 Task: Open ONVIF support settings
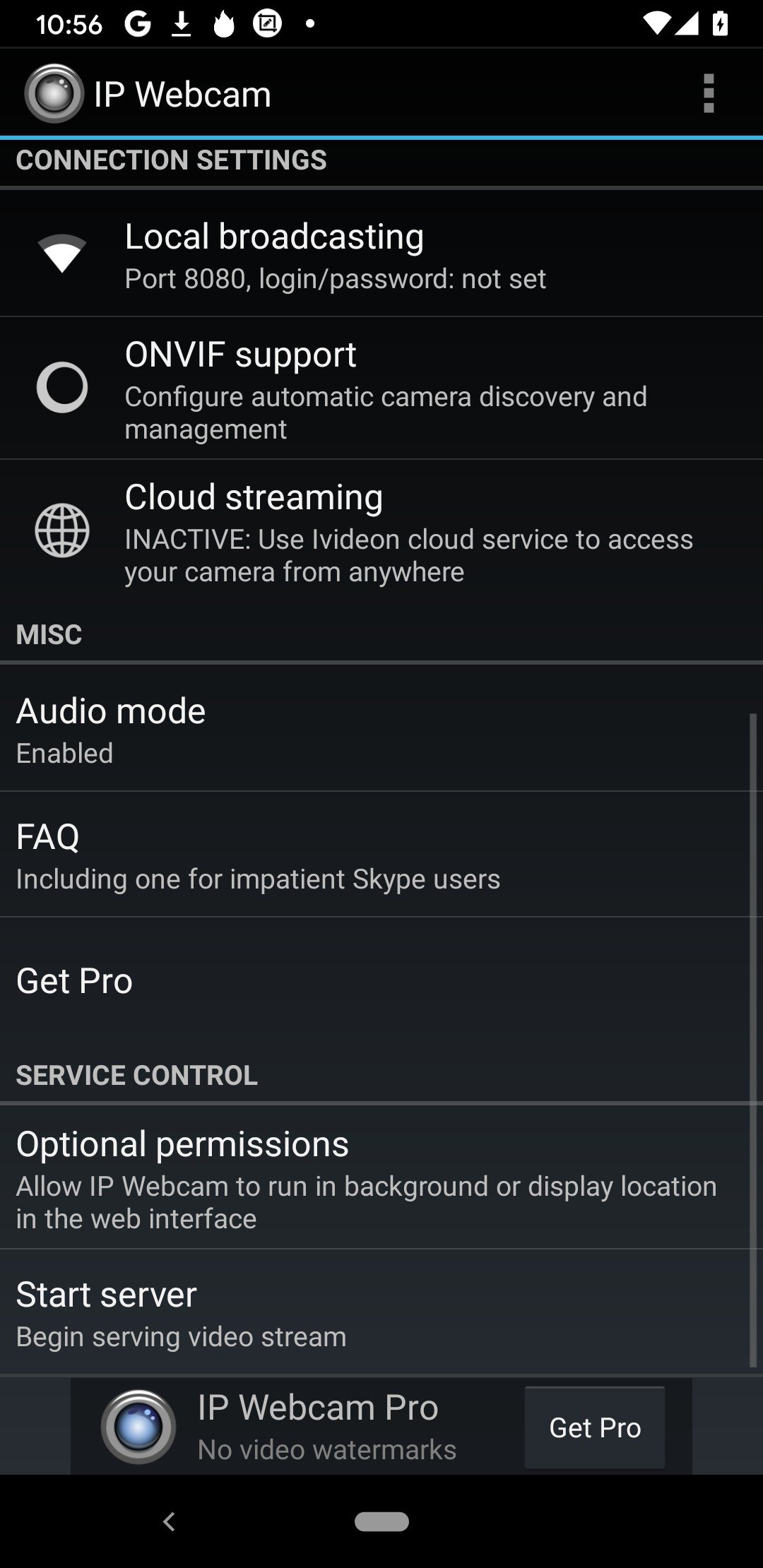tap(381, 388)
